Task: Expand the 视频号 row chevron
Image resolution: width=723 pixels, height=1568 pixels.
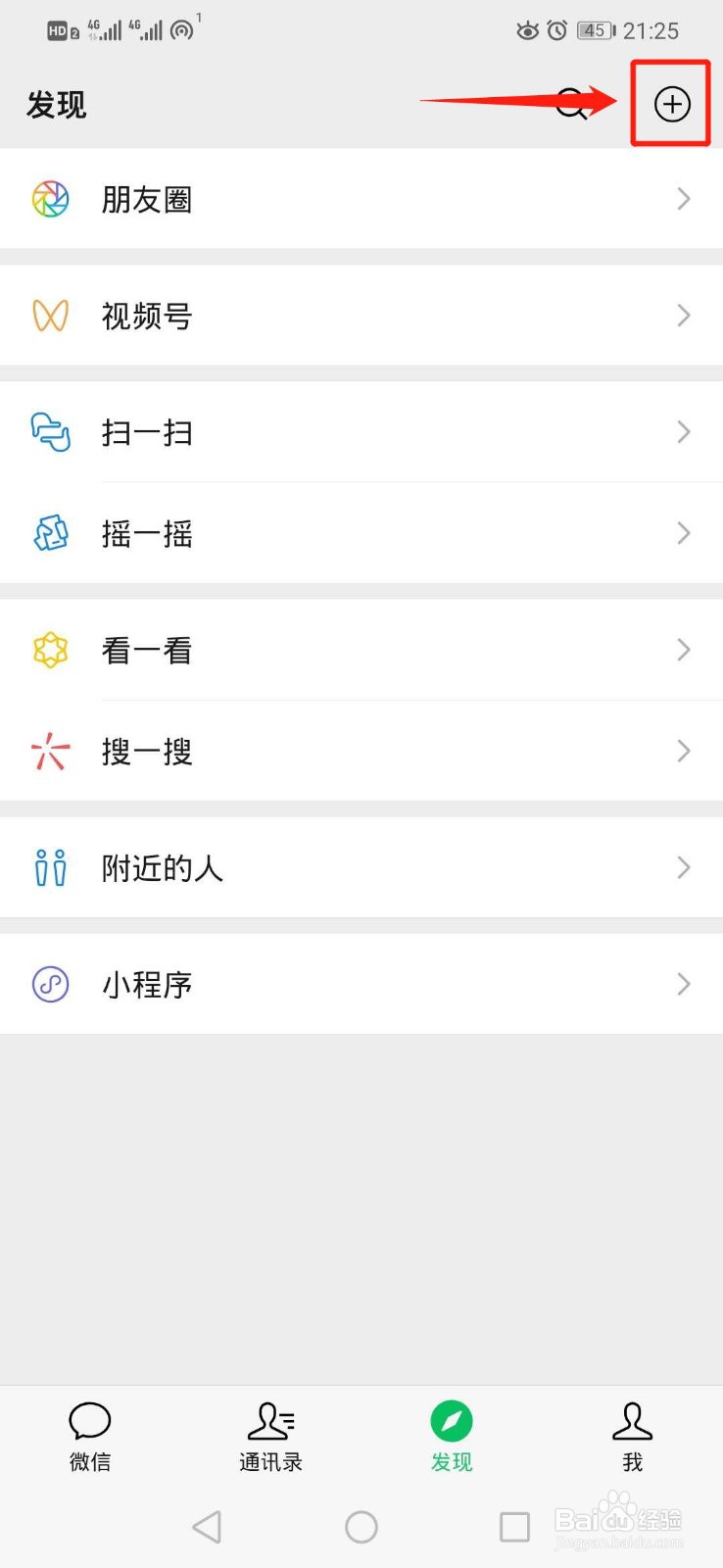Action: click(684, 316)
